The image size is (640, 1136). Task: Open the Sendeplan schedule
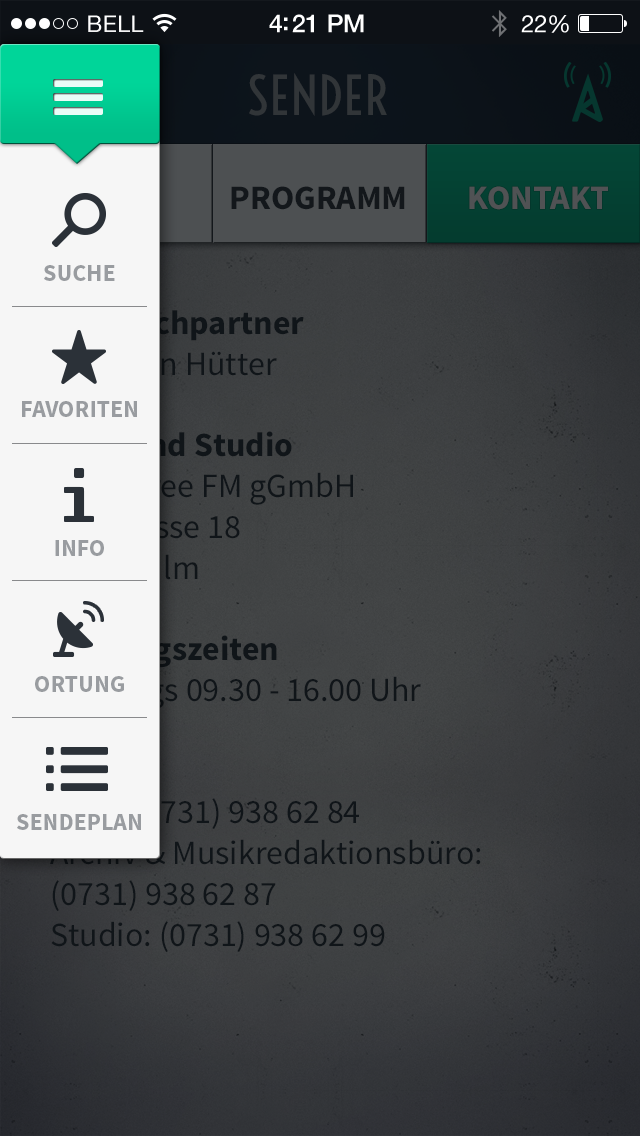tap(79, 788)
